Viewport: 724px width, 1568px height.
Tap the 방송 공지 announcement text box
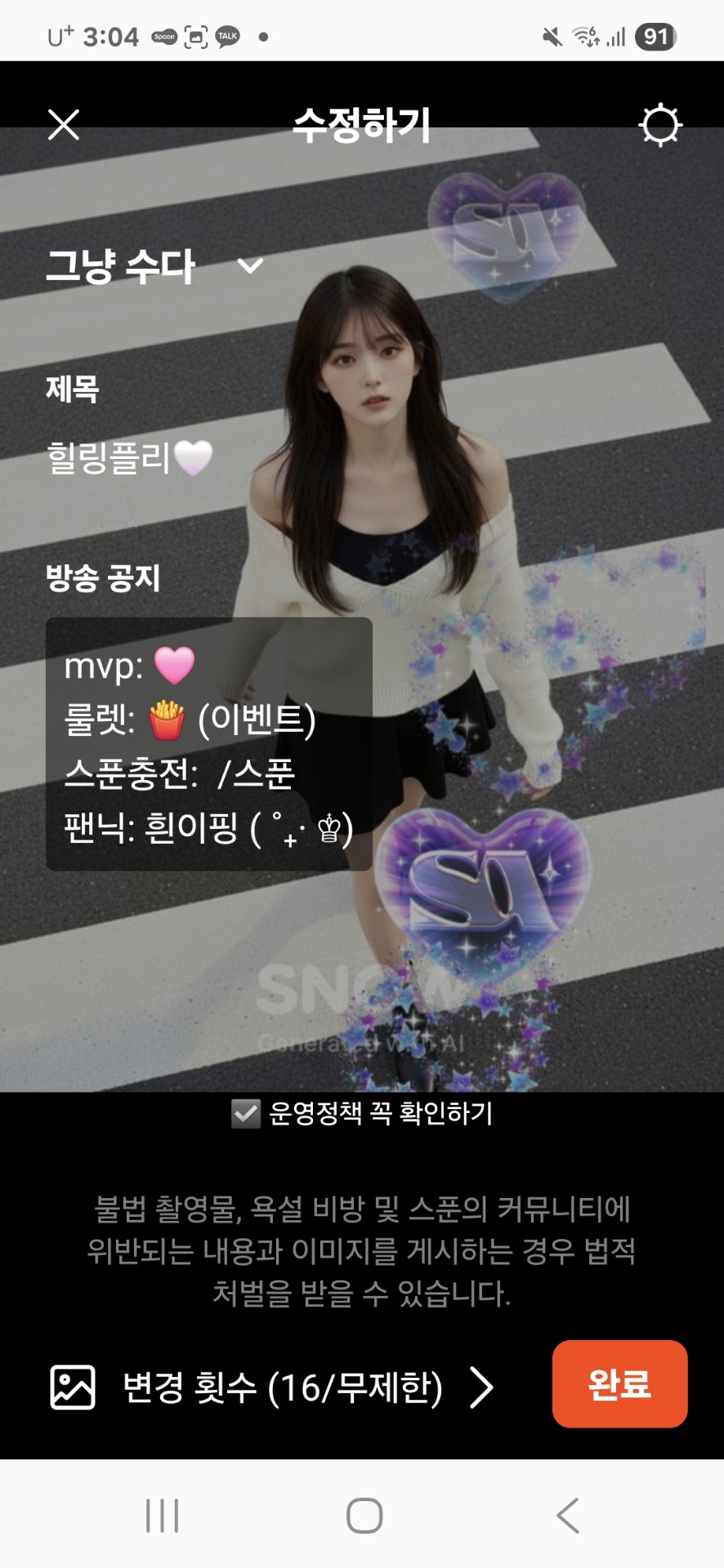click(209, 745)
